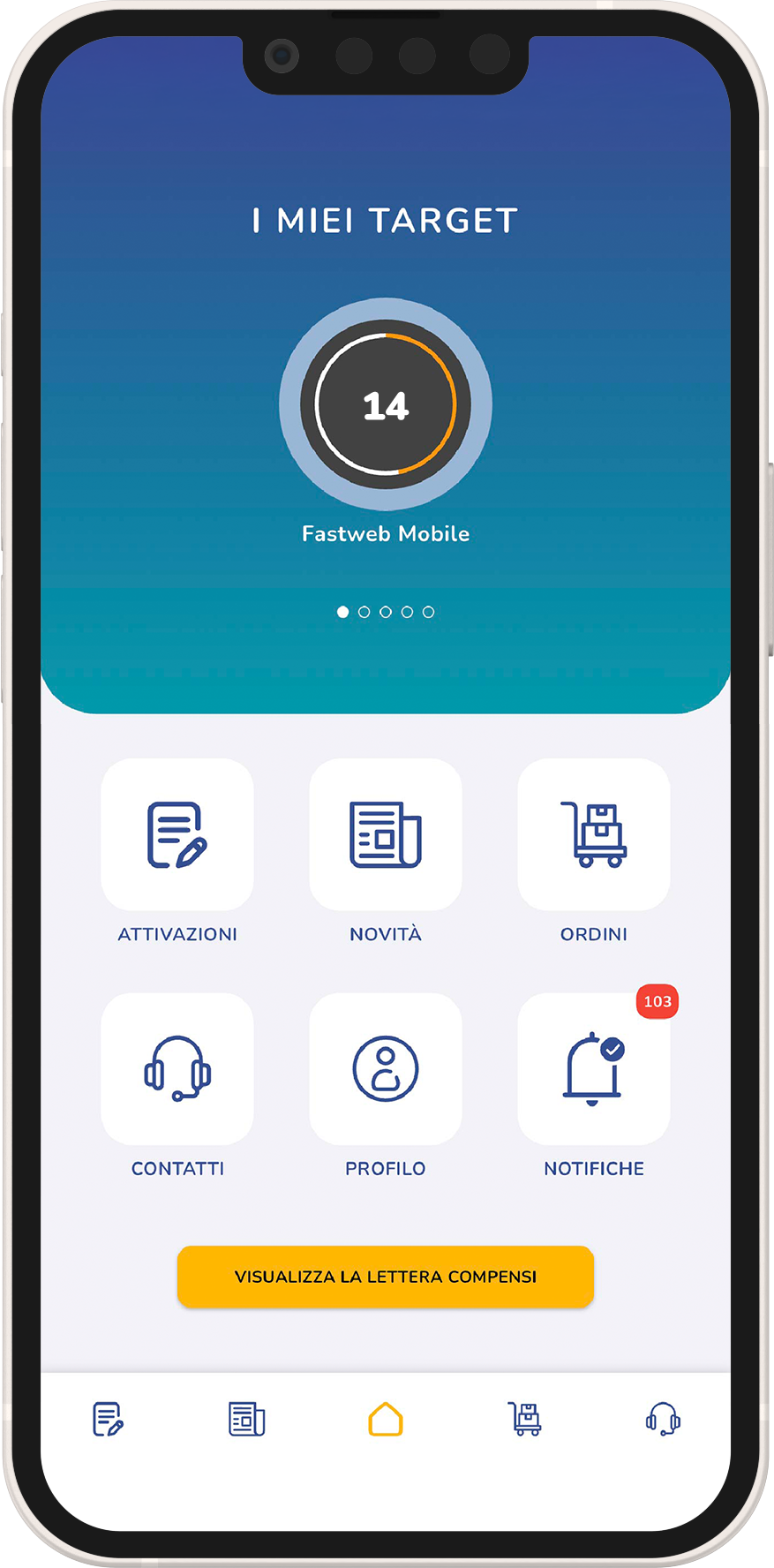Tap Visualizza la lettera compensi
This screenshot has width=774, height=1568.
[386, 1277]
